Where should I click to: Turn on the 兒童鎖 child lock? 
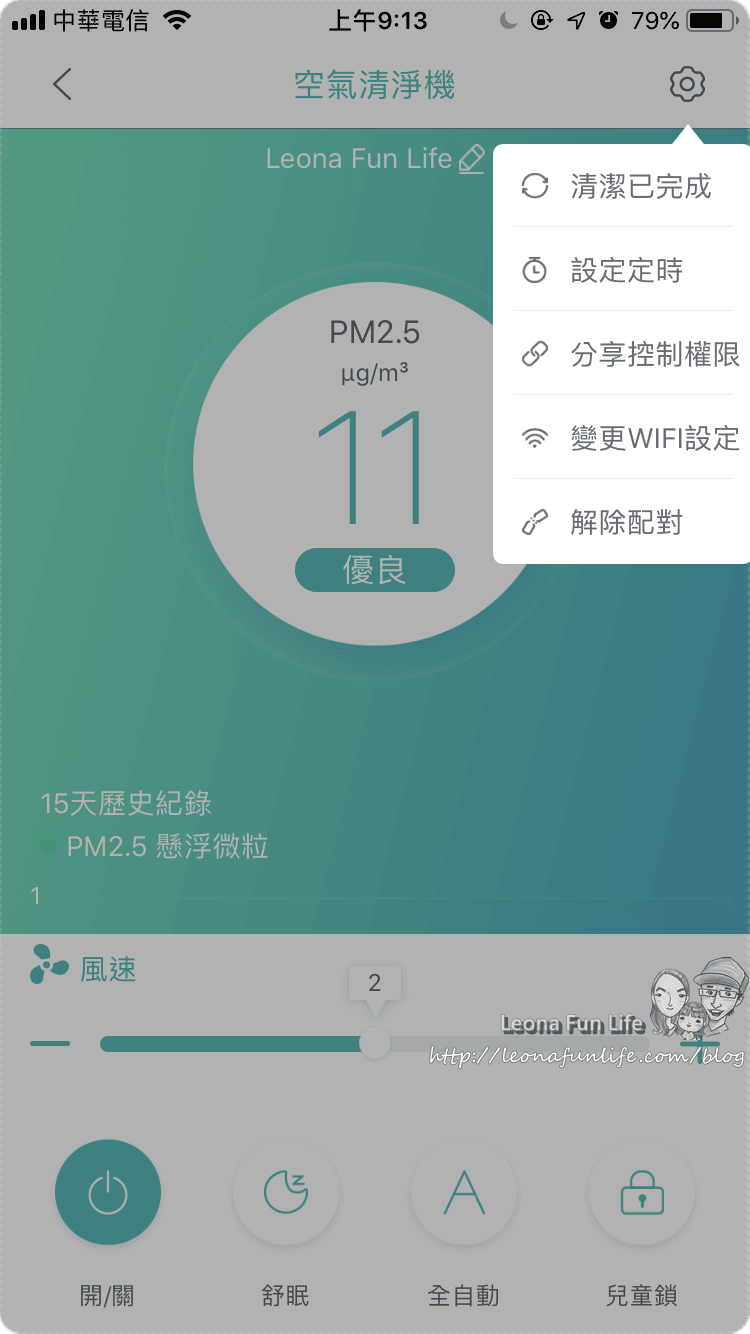(642, 1192)
